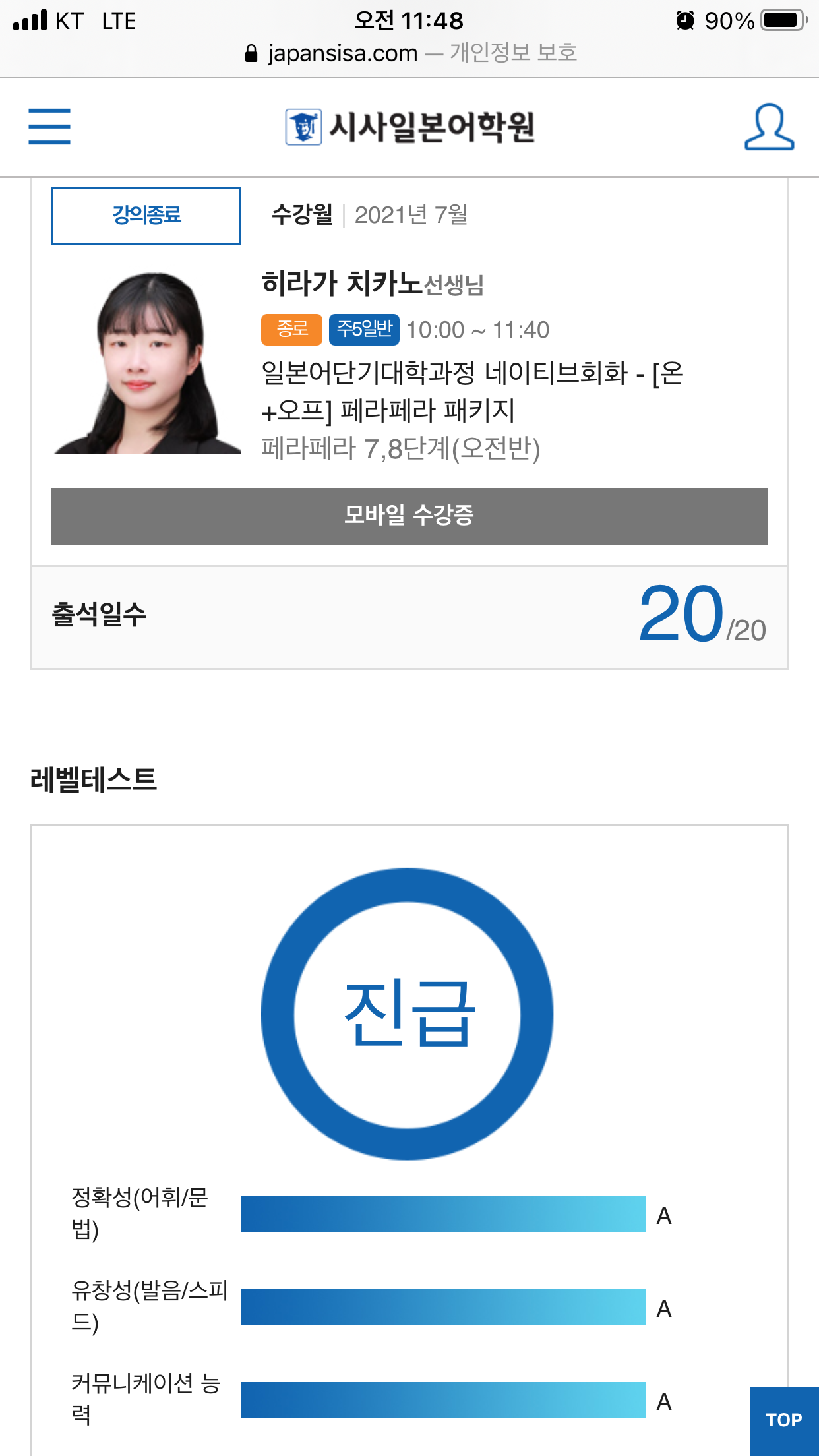Image resolution: width=819 pixels, height=1456 pixels.
Task: Jump to page top with TOP button
Action: [x=783, y=1420]
